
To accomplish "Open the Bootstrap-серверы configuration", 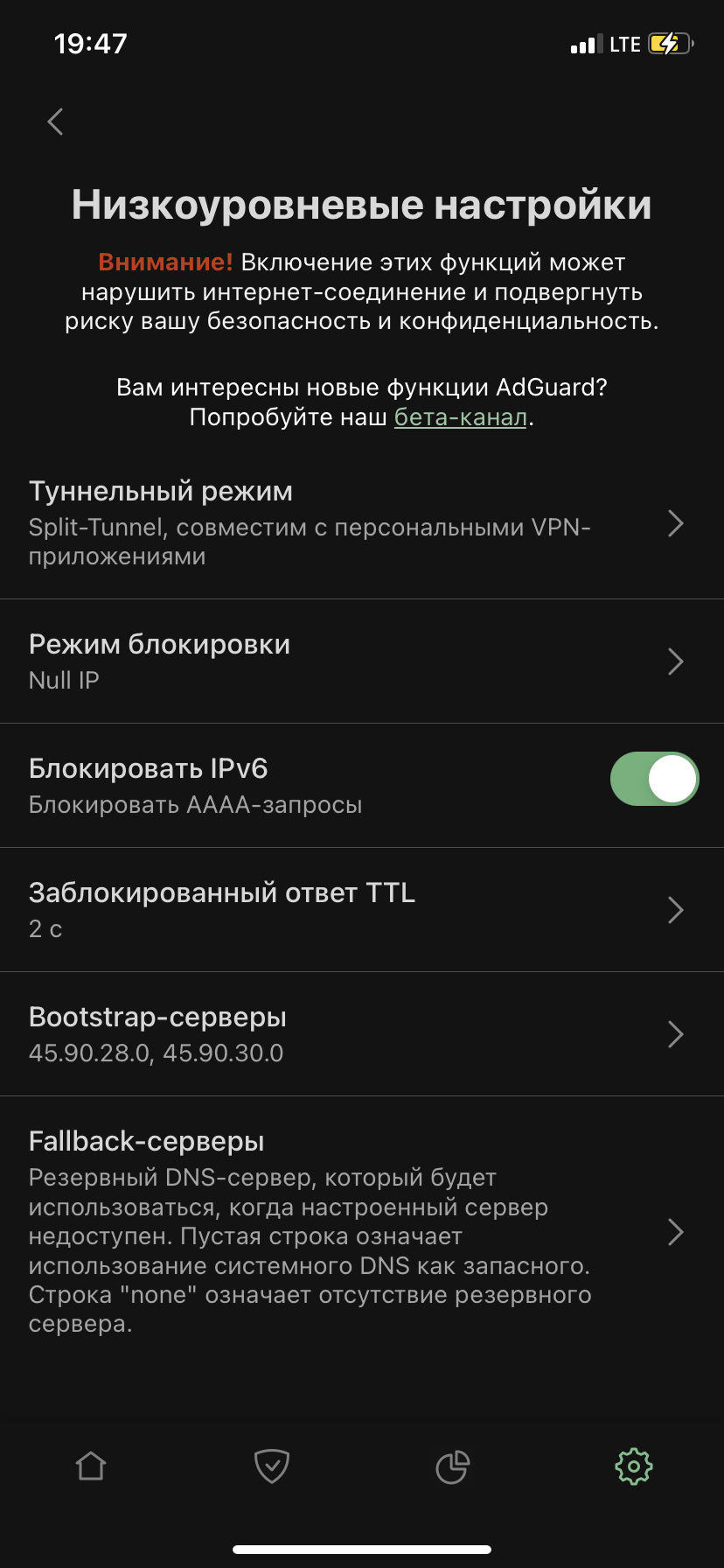I will click(x=362, y=1033).
